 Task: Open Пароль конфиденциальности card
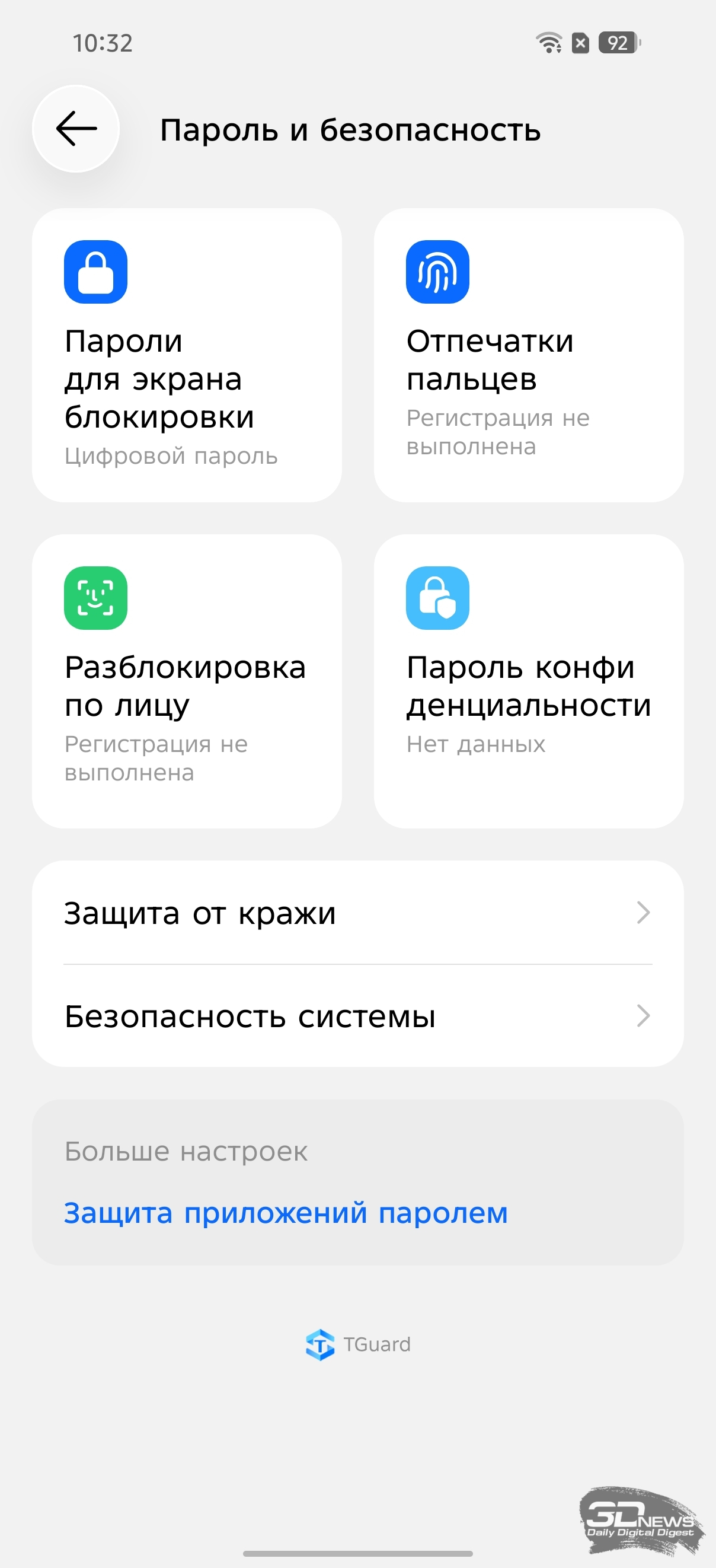[528, 681]
